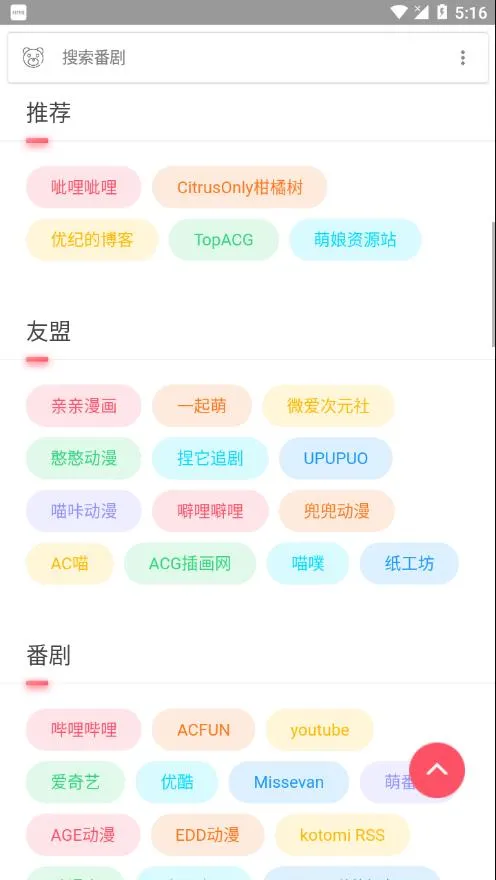Open 捏它追剧 chip

(210, 459)
